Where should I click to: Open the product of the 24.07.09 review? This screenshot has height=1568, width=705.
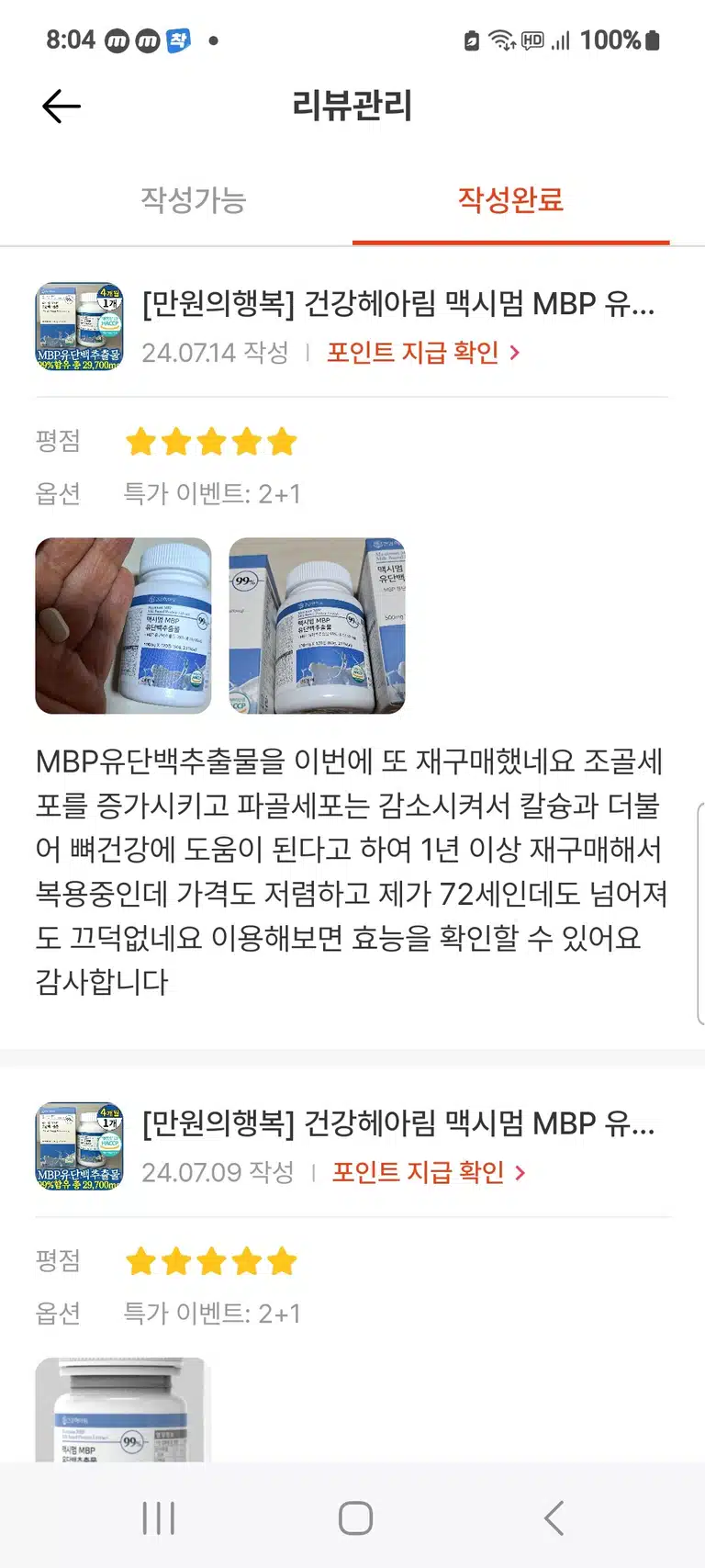[x=398, y=1122]
